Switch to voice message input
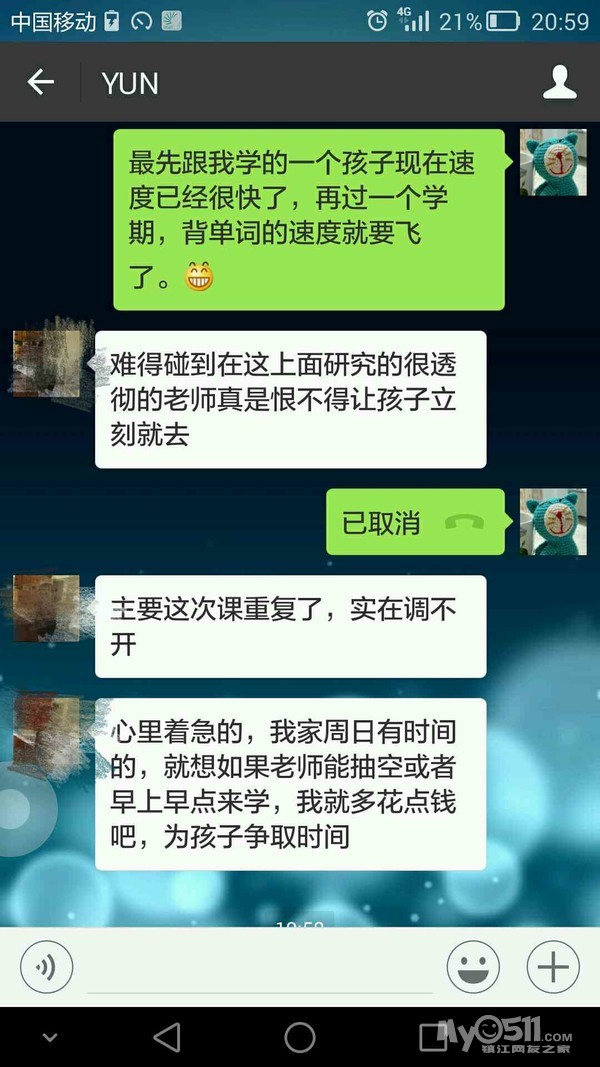The image size is (600, 1067). pos(47,967)
